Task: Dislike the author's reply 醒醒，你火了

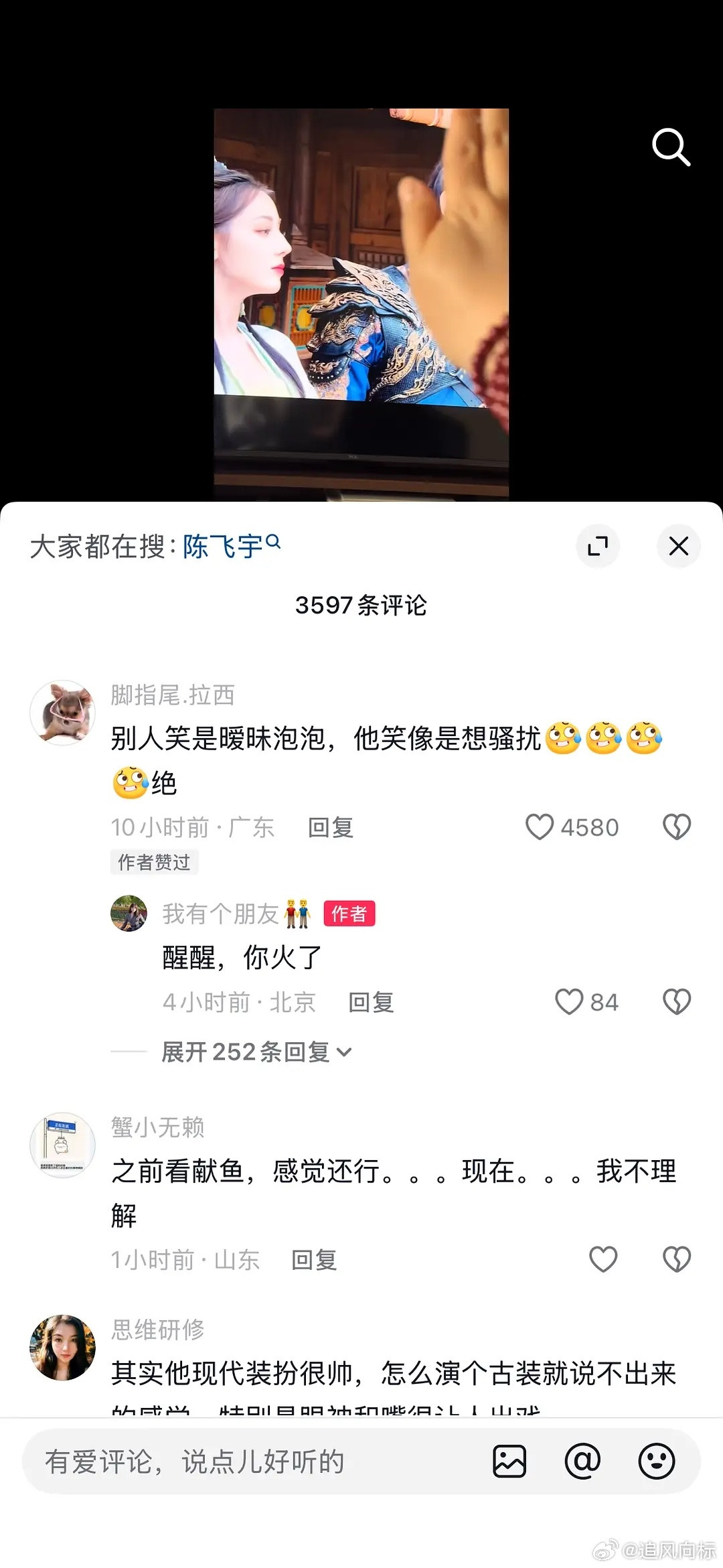Action: [x=678, y=1002]
